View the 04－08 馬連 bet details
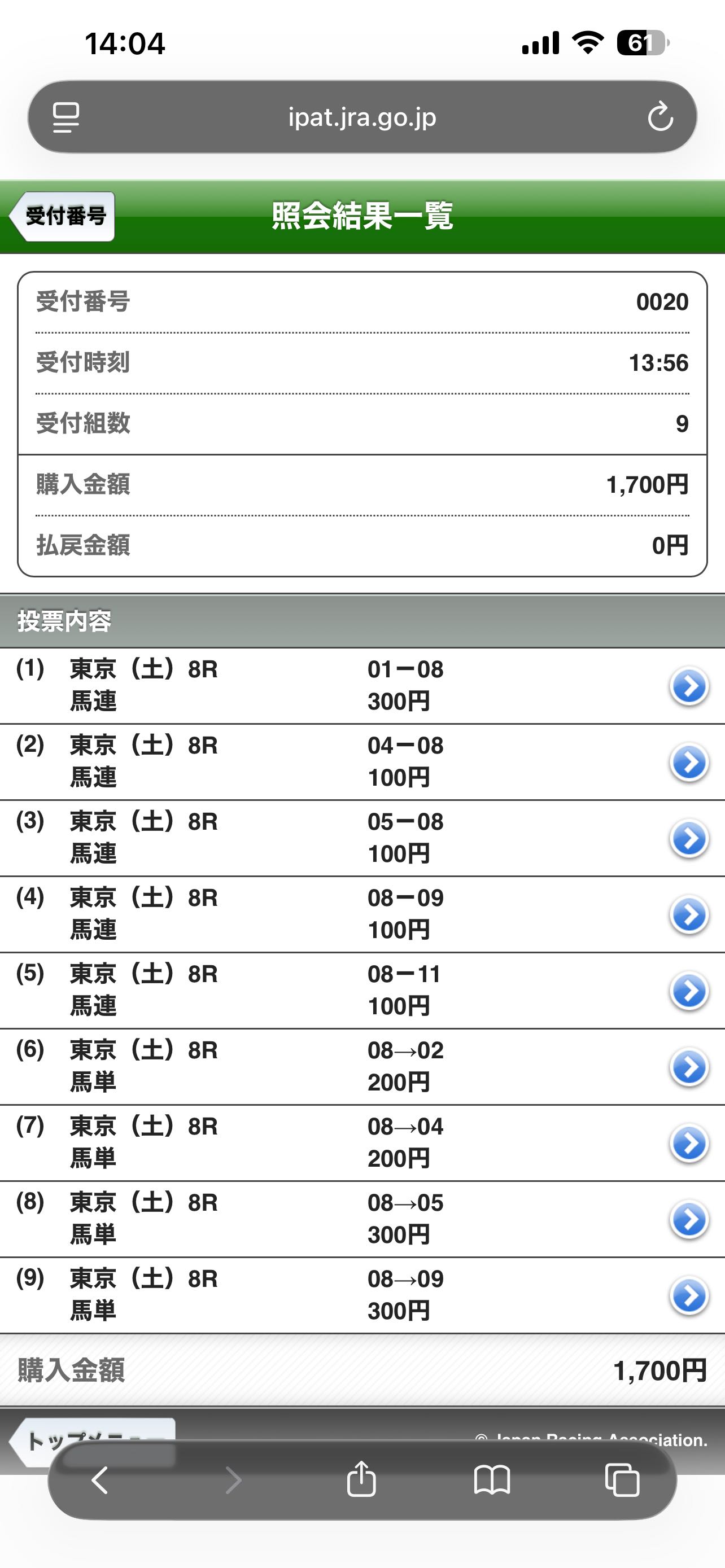 tap(688, 762)
